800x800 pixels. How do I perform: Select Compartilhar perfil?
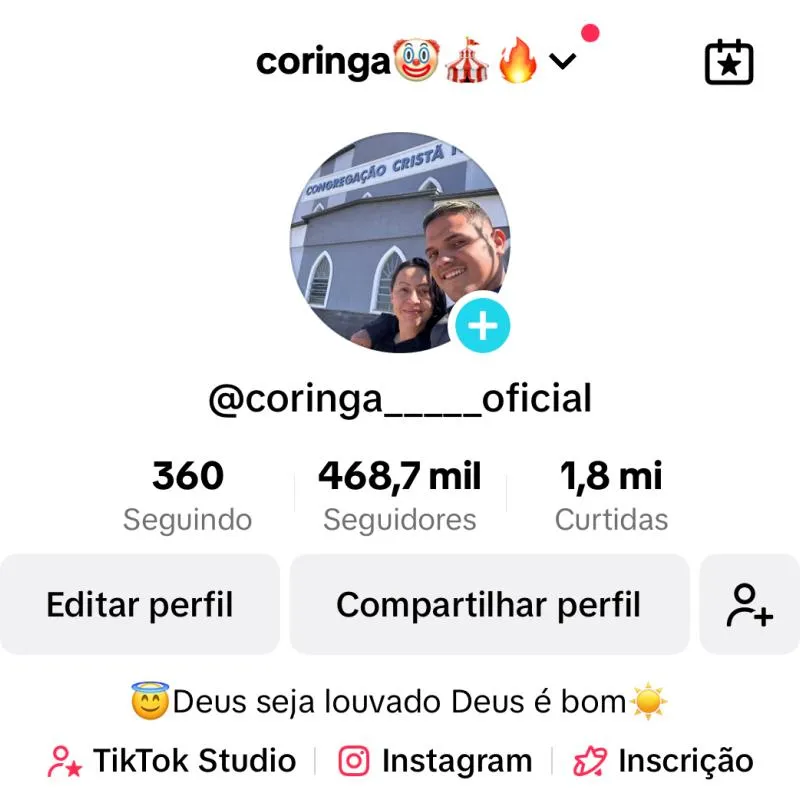tap(489, 605)
